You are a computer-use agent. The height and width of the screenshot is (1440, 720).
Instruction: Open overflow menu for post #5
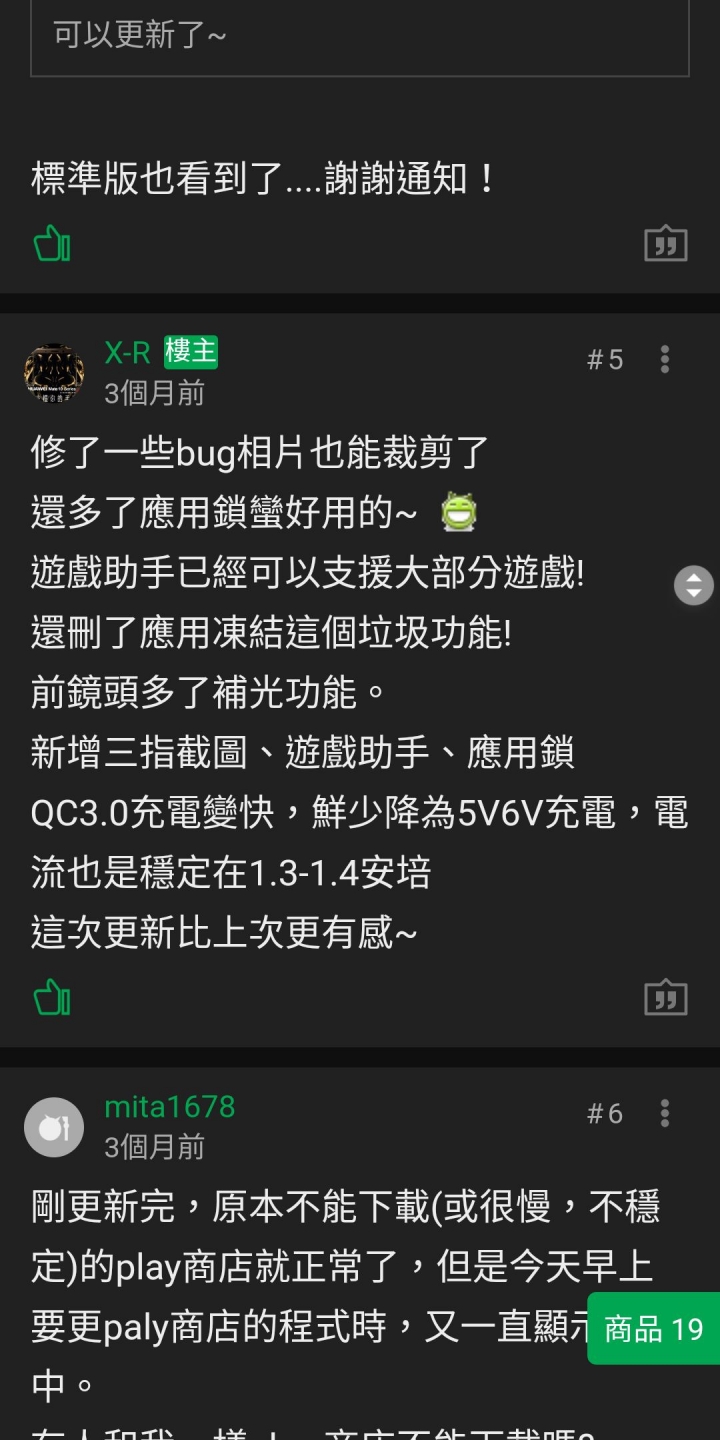pos(665,359)
